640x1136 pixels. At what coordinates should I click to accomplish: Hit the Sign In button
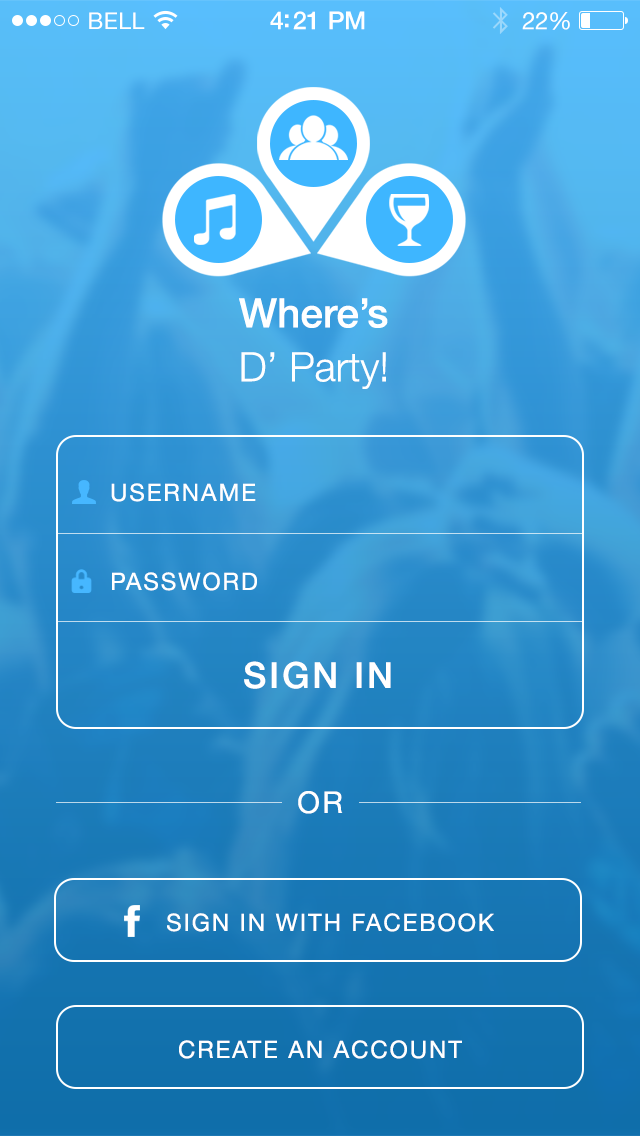click(x=320, y=674)
